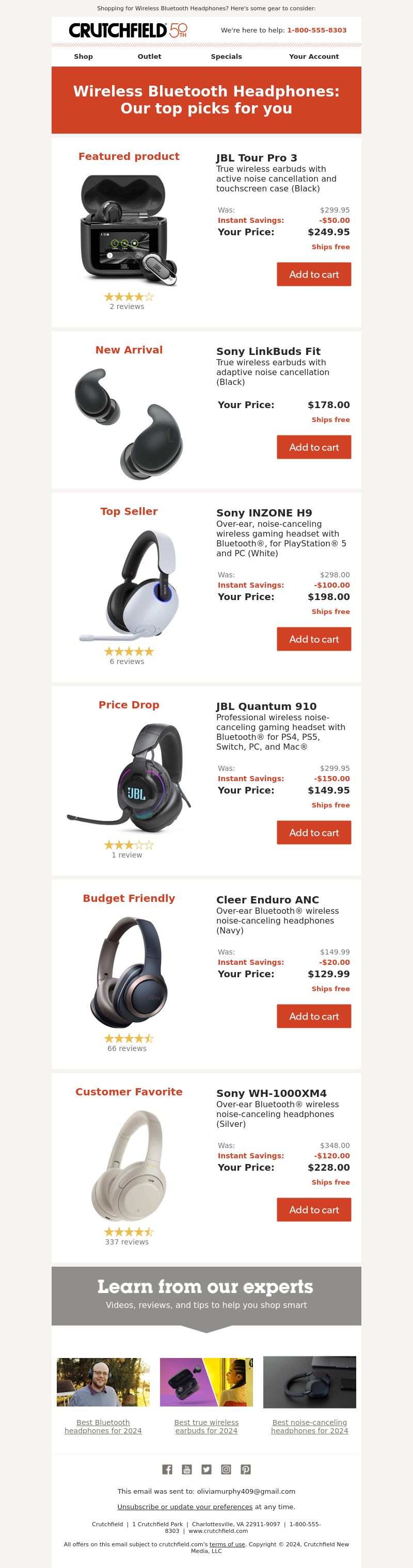
Task: Add Sony WH-1000XM4 to cart
Action: [314, 1210]
